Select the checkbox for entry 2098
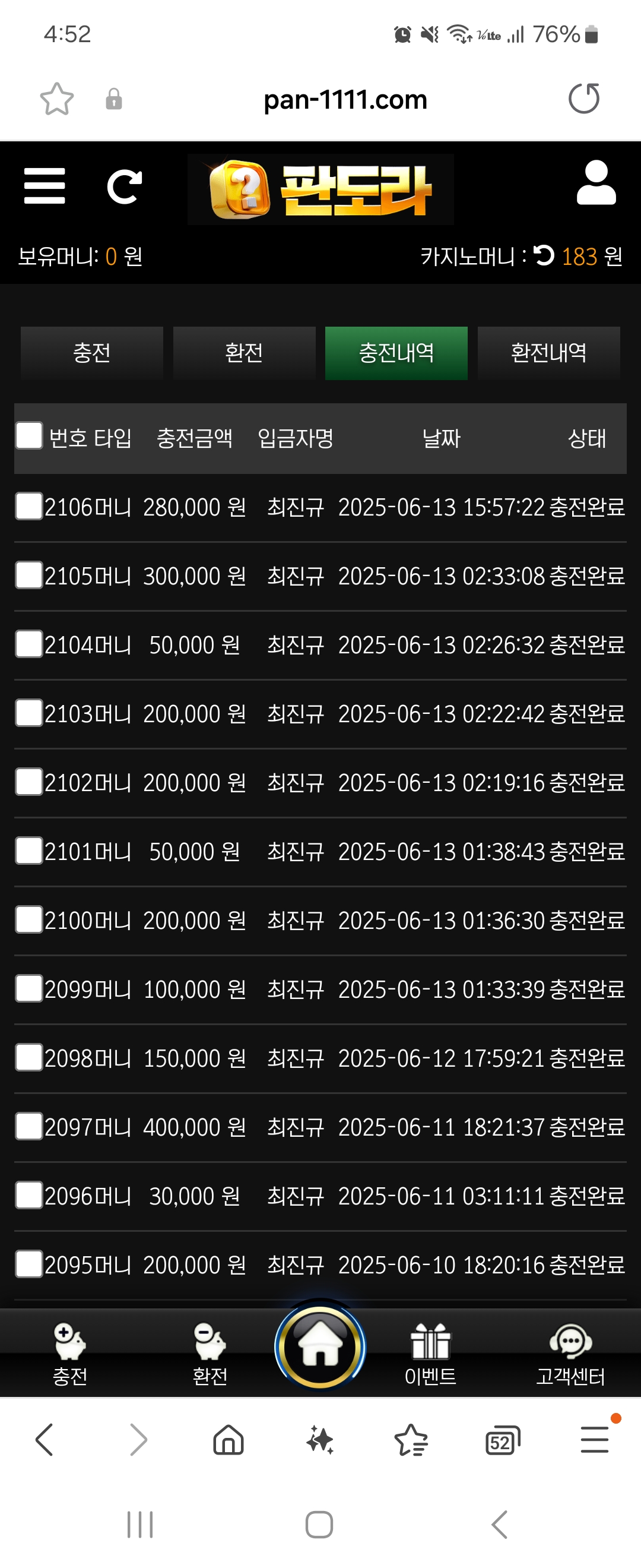 [28, 1057]
